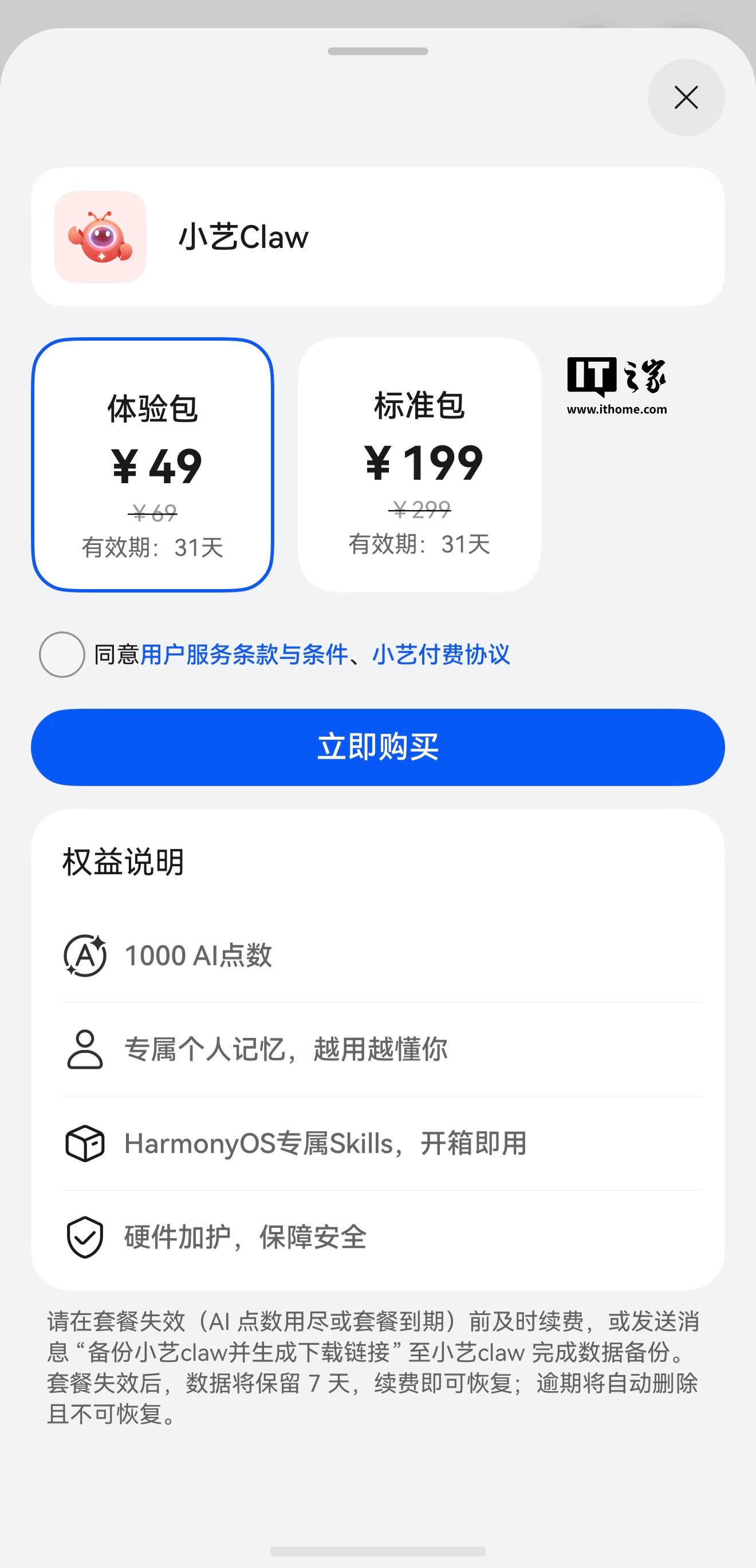The height and width of the screenshot is (1568, 756).
Task: Click the strikethrough ¥299 original price
Action: 420,510
